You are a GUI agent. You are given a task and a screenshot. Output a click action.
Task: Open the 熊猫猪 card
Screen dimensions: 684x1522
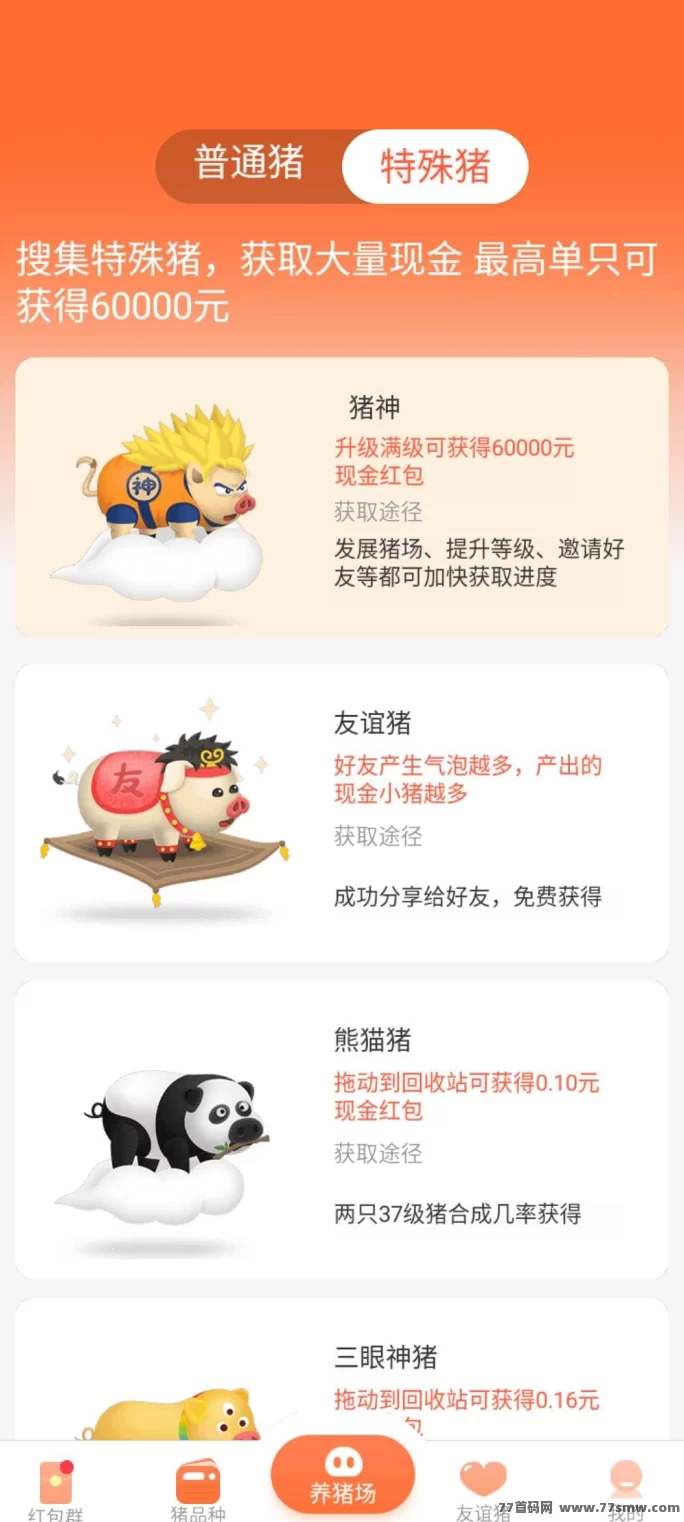[x=342, y=1130]
